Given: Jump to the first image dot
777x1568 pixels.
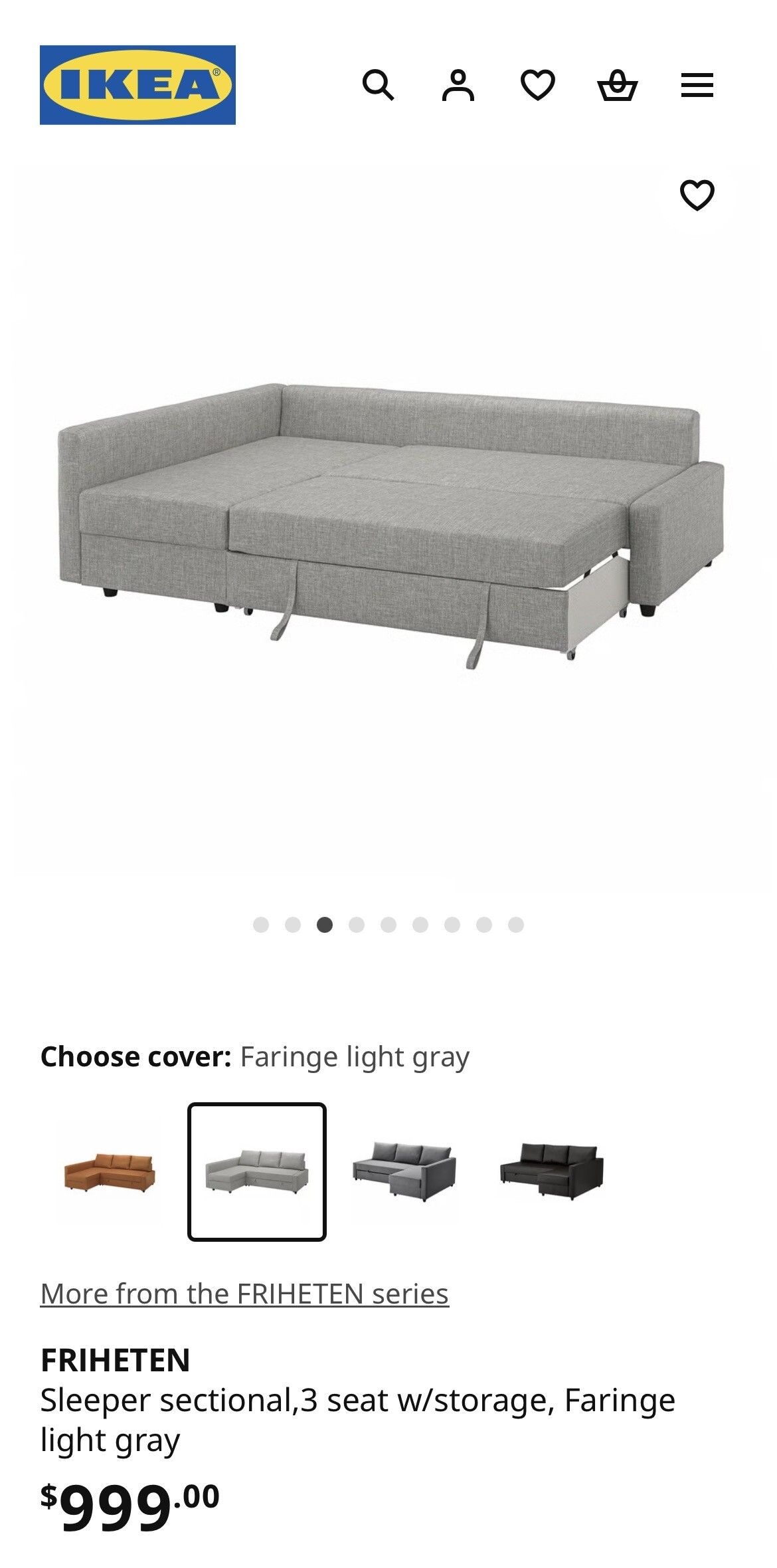Looking at the screenshot, I should pyautogui.click(x=261, y=925).
